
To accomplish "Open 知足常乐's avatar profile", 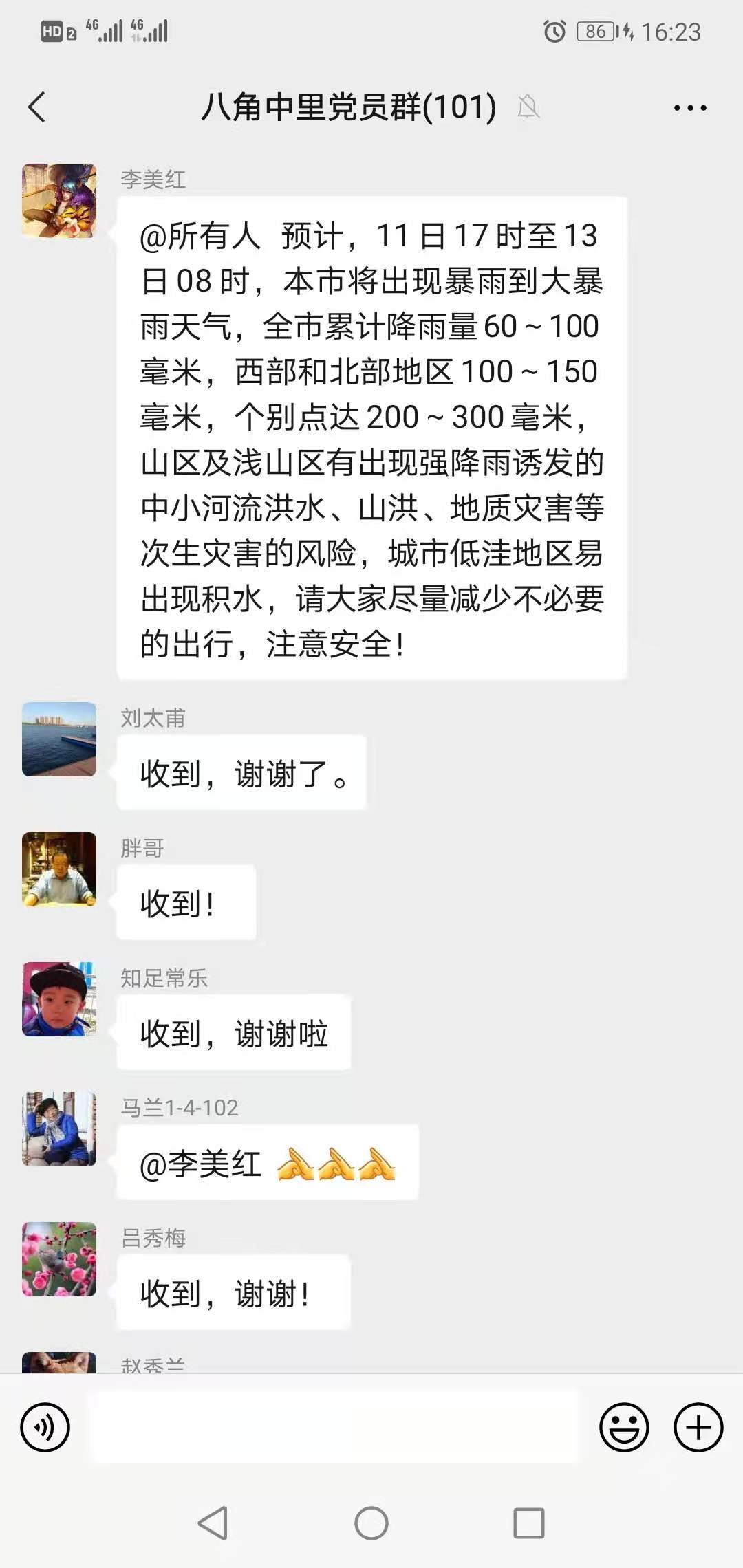I will click(x=59, y=999).
